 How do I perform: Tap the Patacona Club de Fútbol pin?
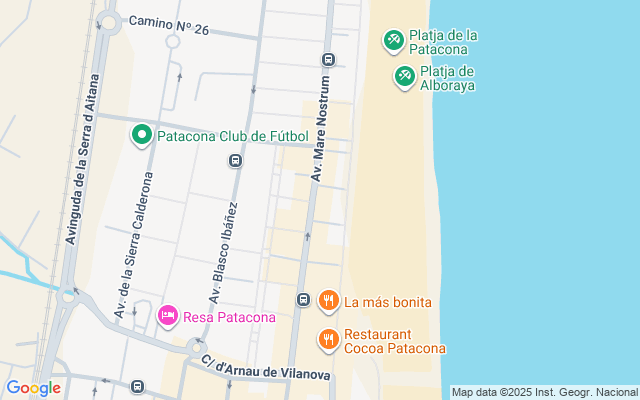142,134
